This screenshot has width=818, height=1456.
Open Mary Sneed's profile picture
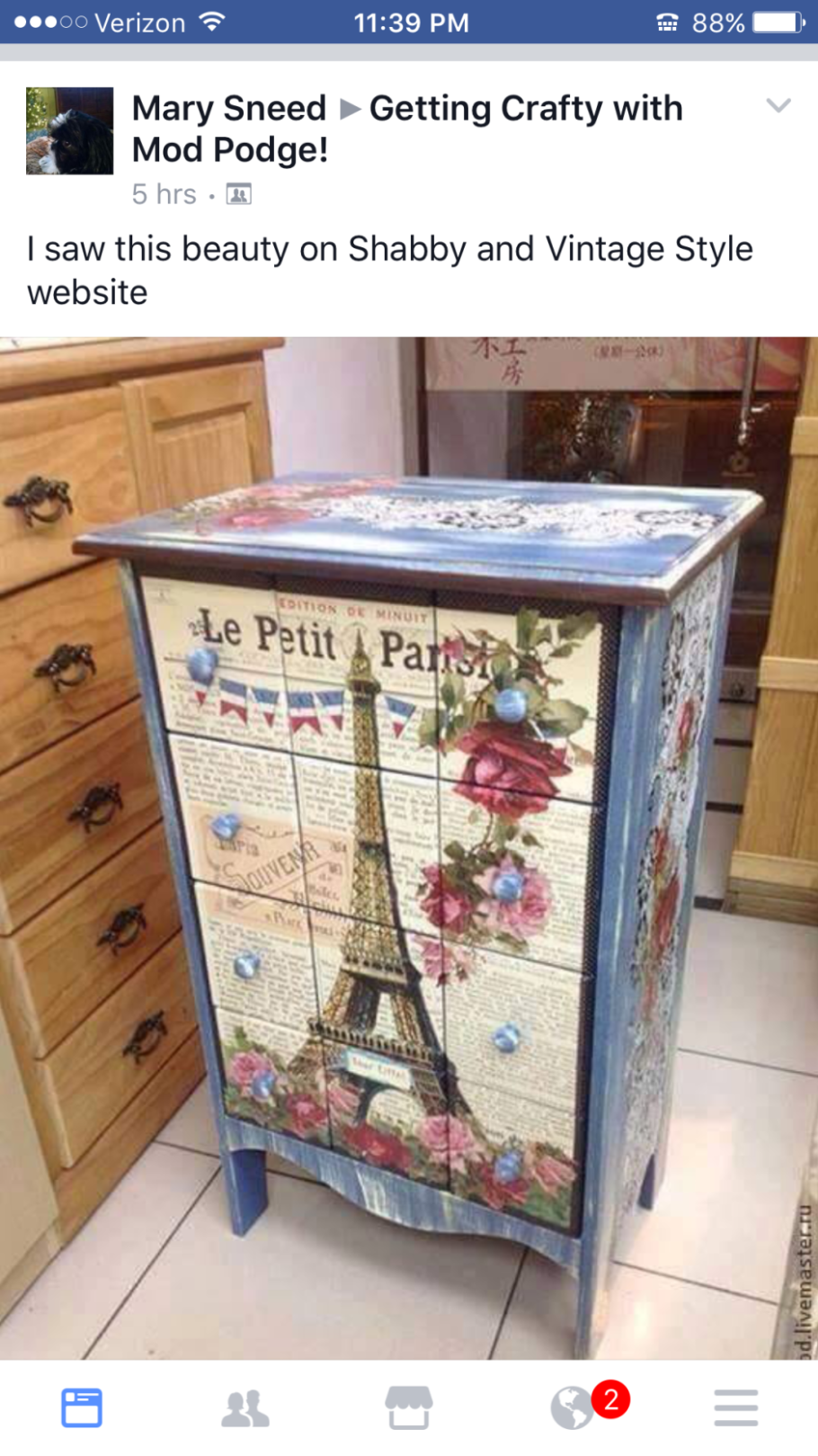[x=70, y=130]
